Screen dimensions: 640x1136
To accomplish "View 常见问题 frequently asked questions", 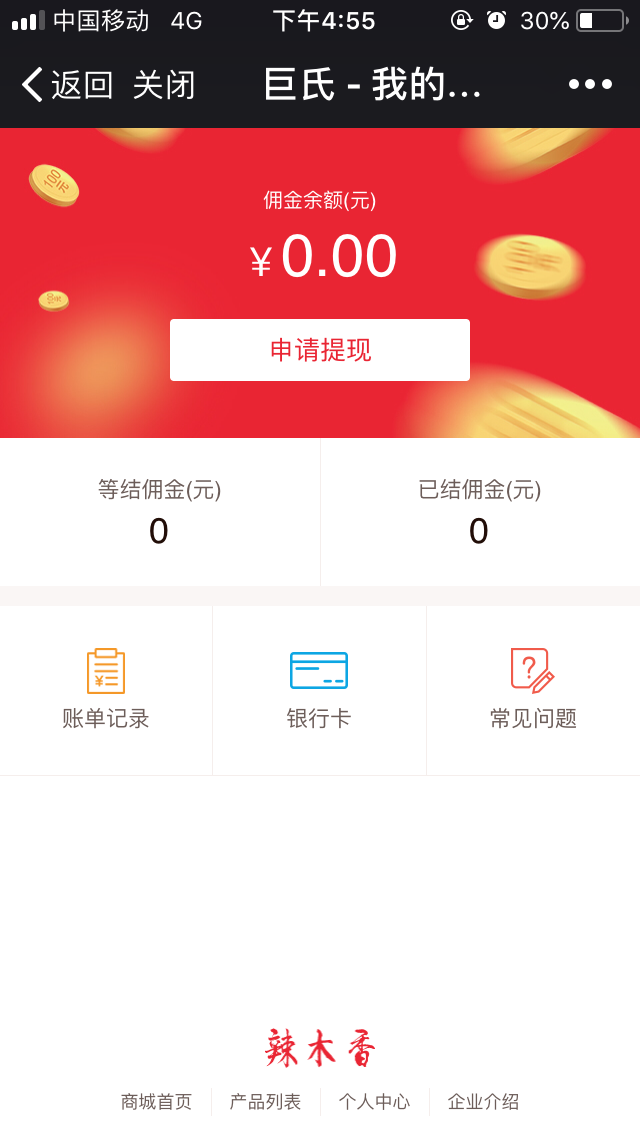I will pyautogui.click(x=533, y=690).
